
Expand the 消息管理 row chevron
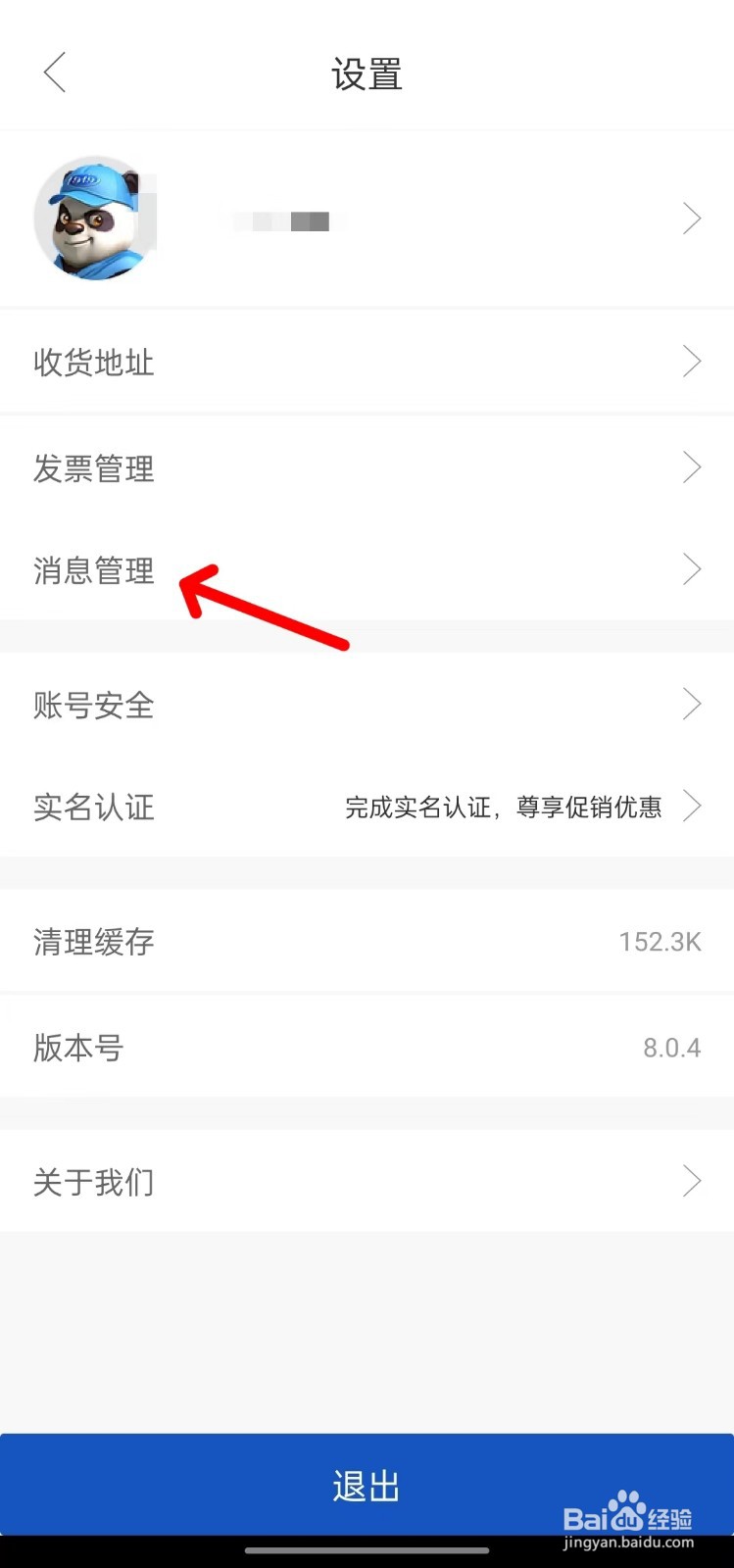click(692, 569)
